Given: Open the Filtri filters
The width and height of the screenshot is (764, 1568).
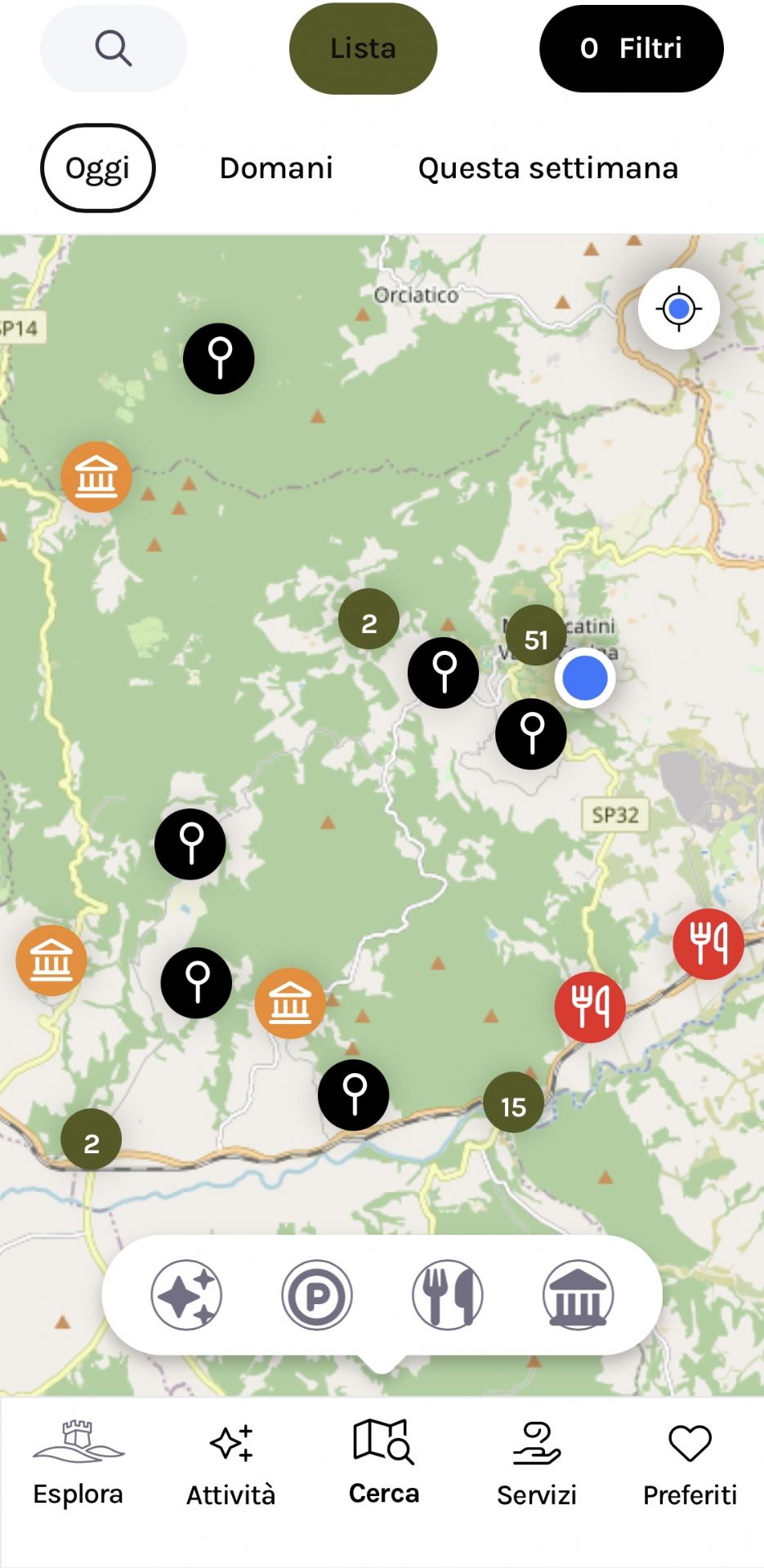Looking at the screenshot, I should coord(631,49).
